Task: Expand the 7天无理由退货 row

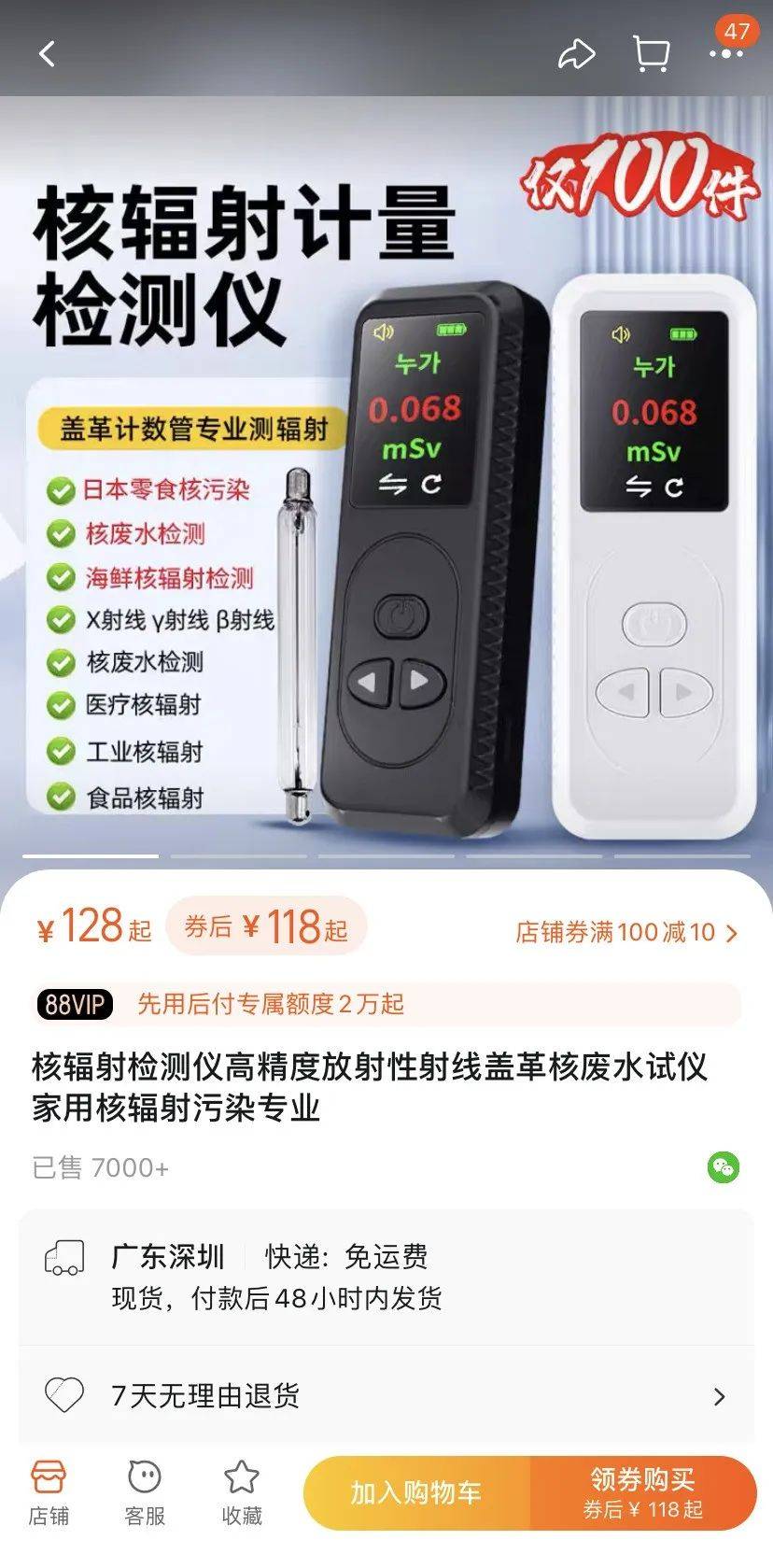Action: [x=386, y=1396]
